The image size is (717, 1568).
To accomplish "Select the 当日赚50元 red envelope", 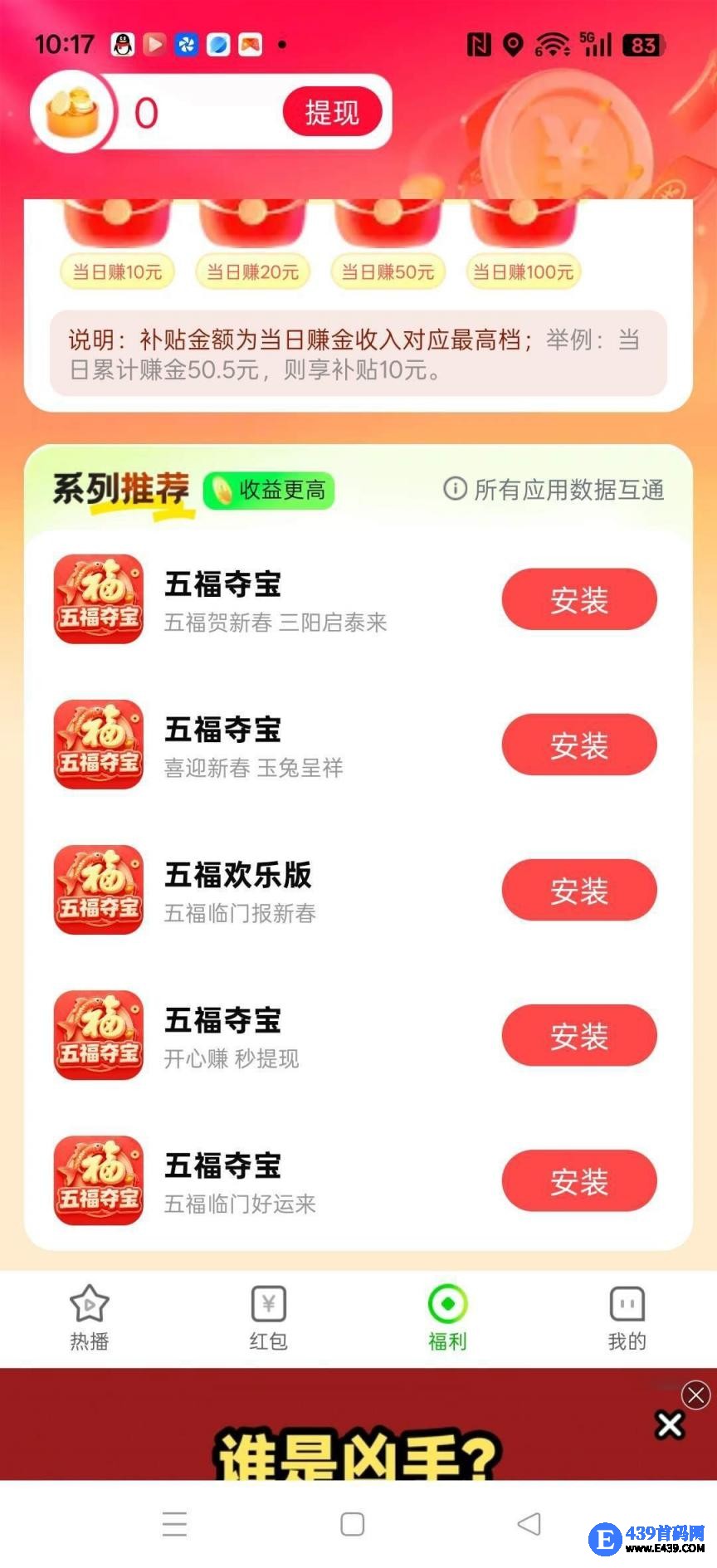I will pos(388,224).
